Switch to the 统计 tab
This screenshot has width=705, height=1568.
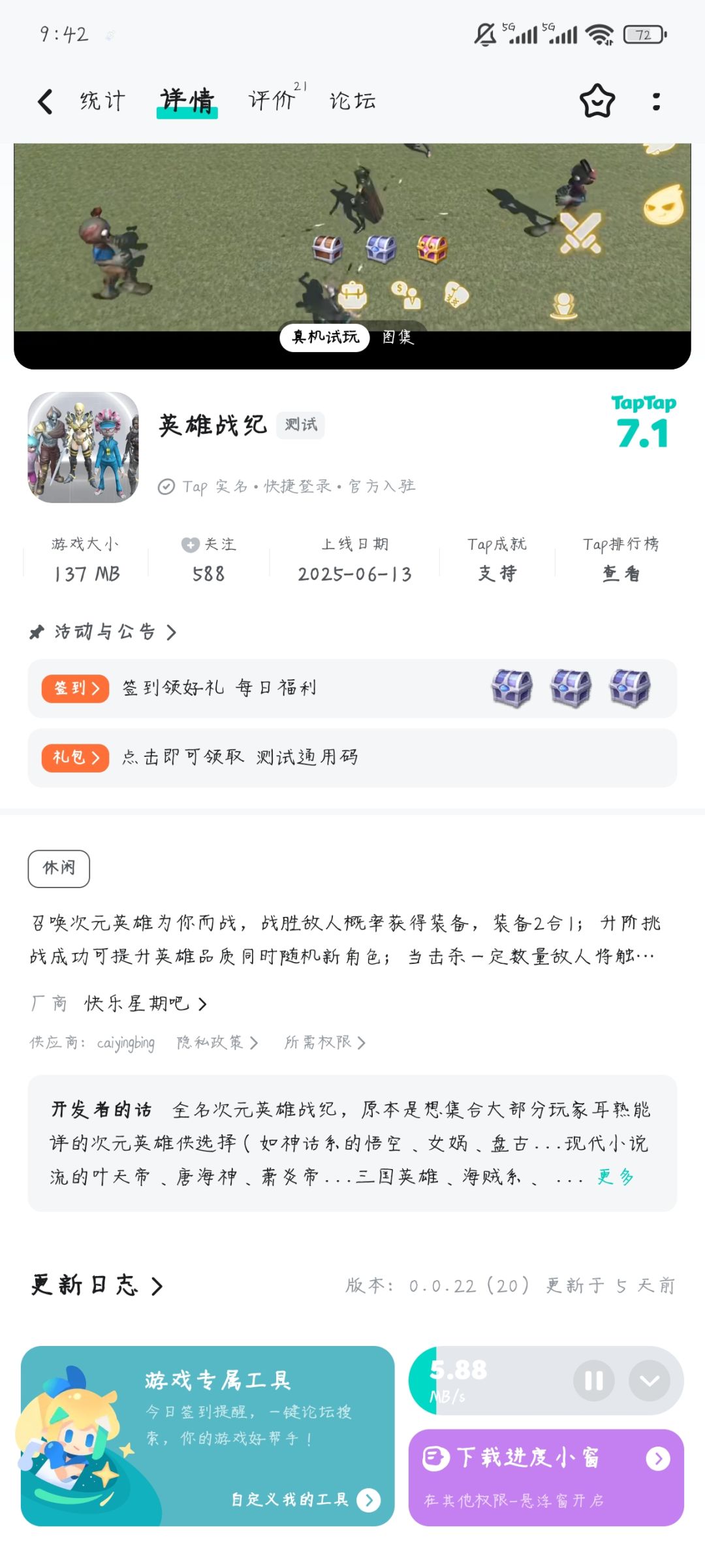point(102,101)
